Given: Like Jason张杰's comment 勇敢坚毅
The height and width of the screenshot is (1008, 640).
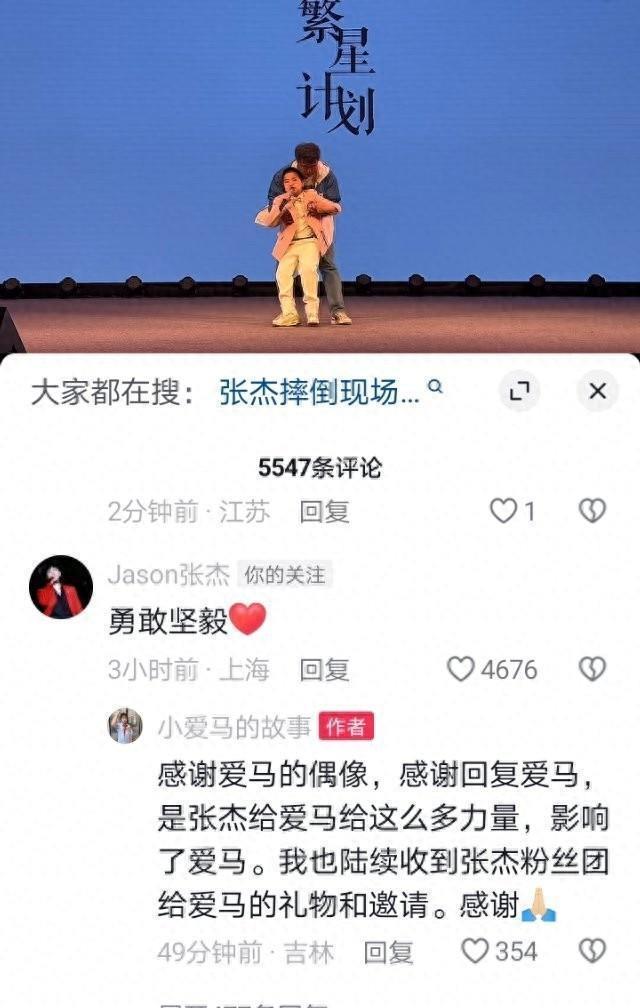Looking at the screenshot, I should [461, 669].
